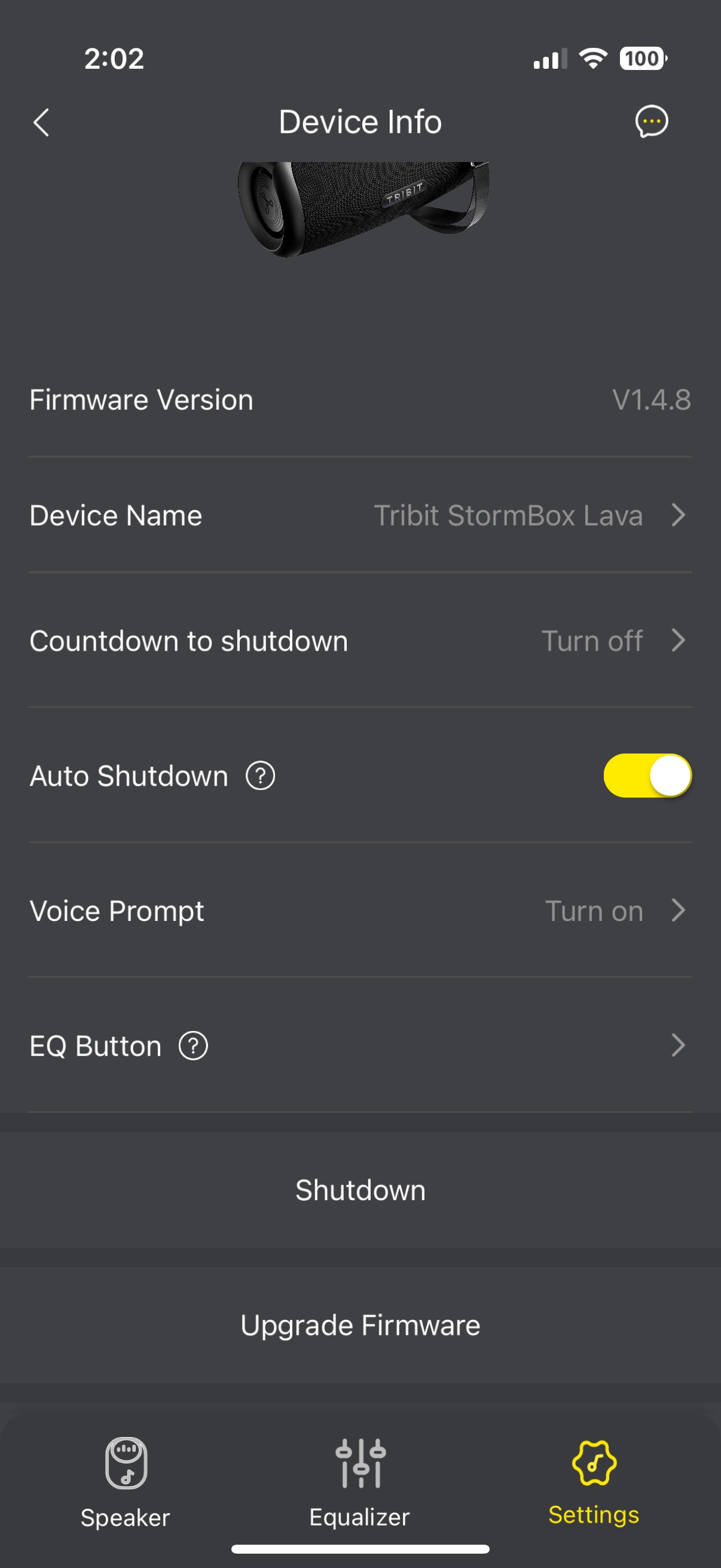
Task: Open Voice Prompt setting
Action: pos(360,911)
